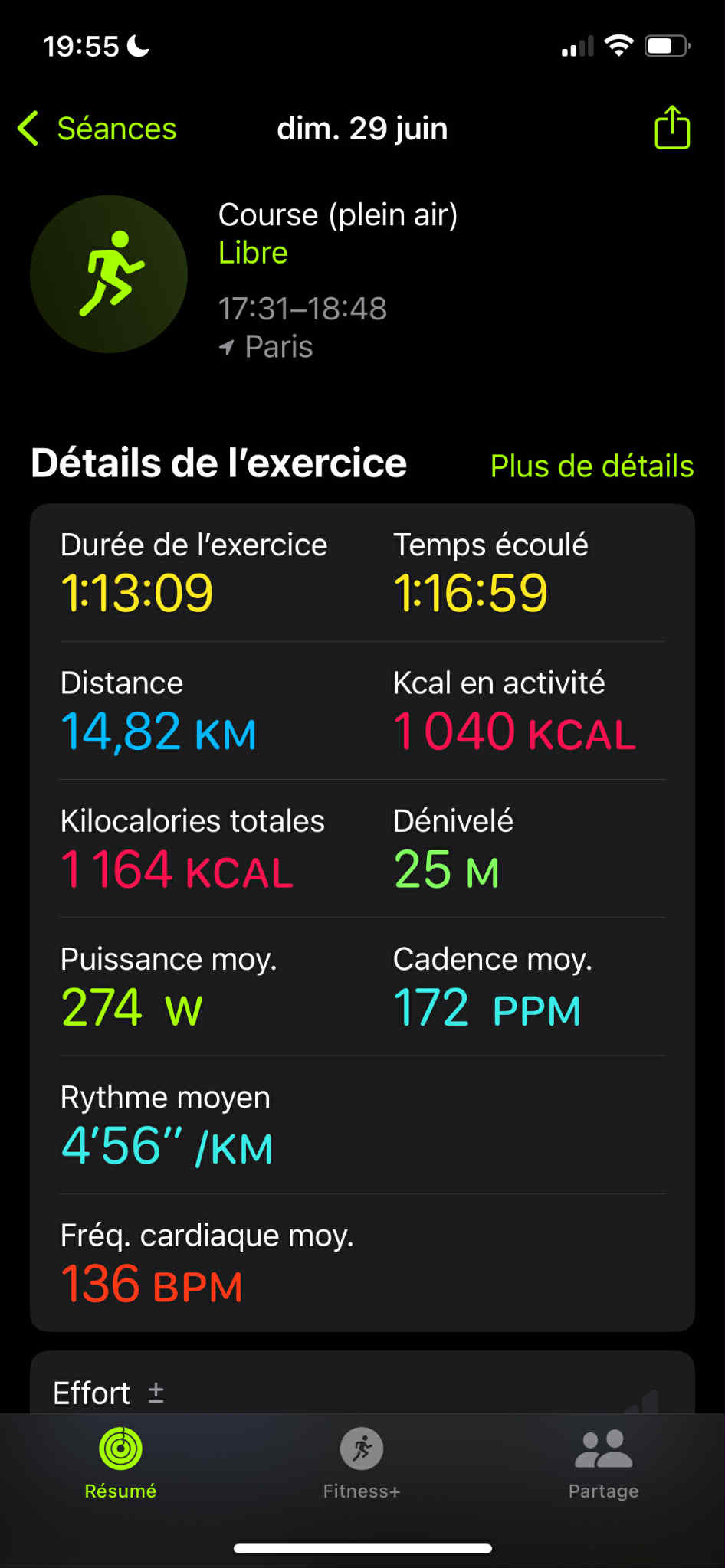Open the Partage tab
This screenshot has height=1568, width=725.
[x=603, y=1463]
